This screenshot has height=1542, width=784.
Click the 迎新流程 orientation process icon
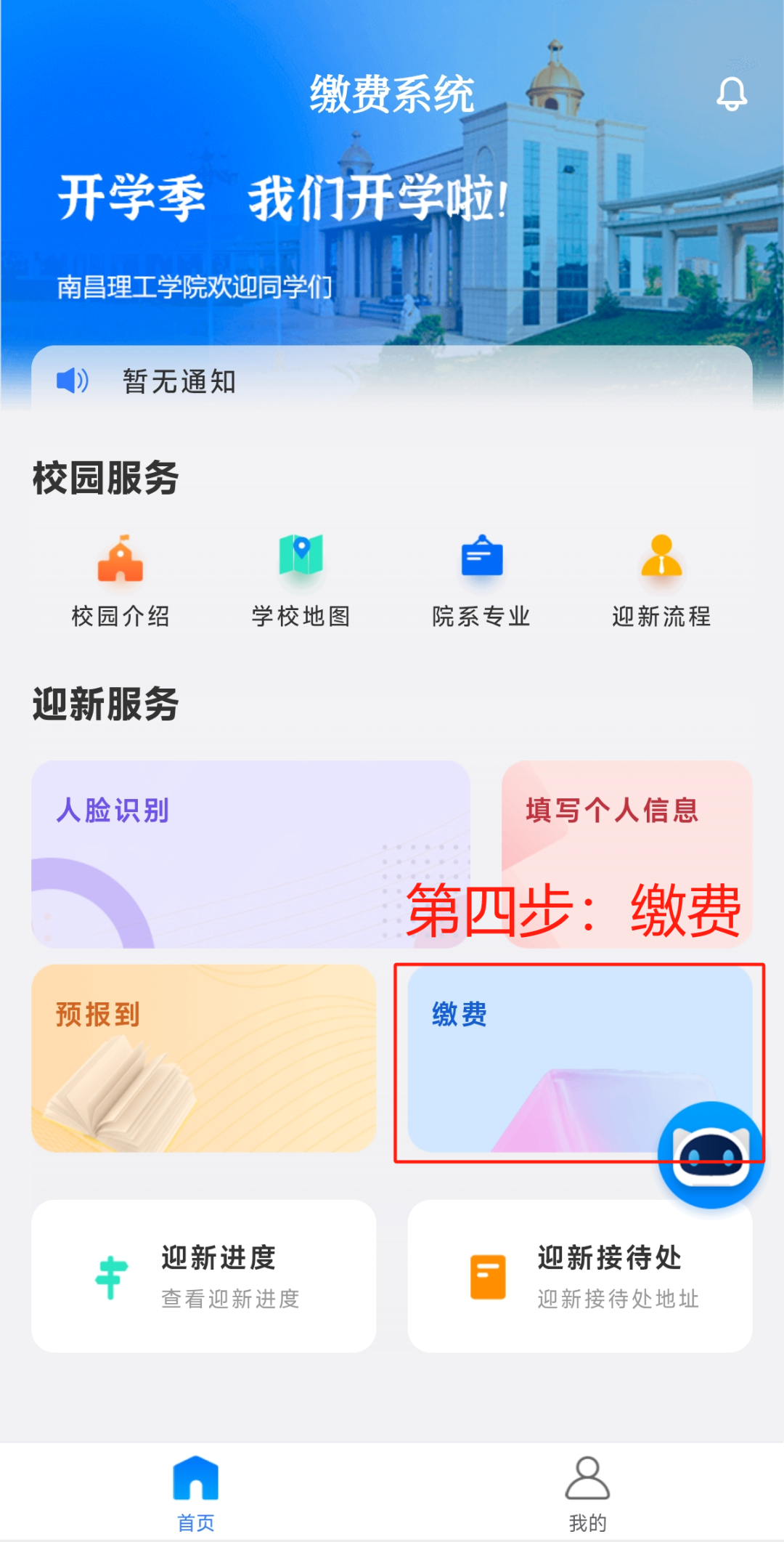tap(661, 563)
